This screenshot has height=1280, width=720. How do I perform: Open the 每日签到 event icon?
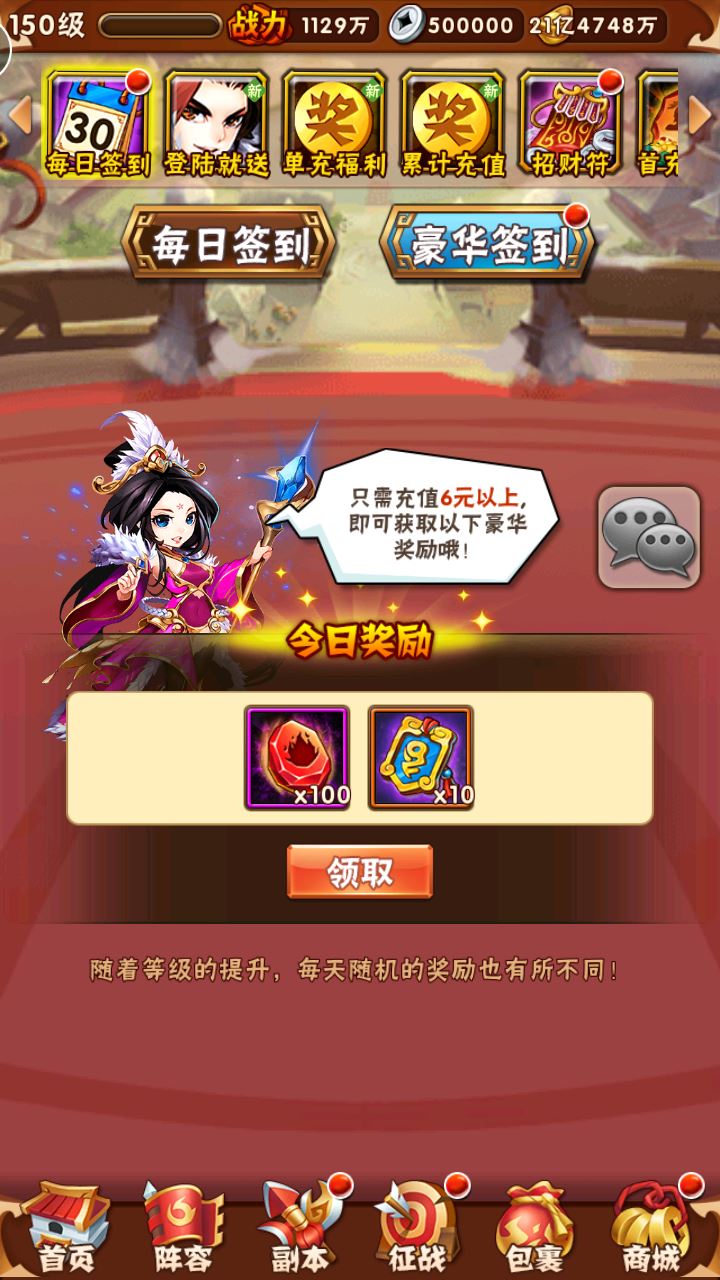coord(97,123)
